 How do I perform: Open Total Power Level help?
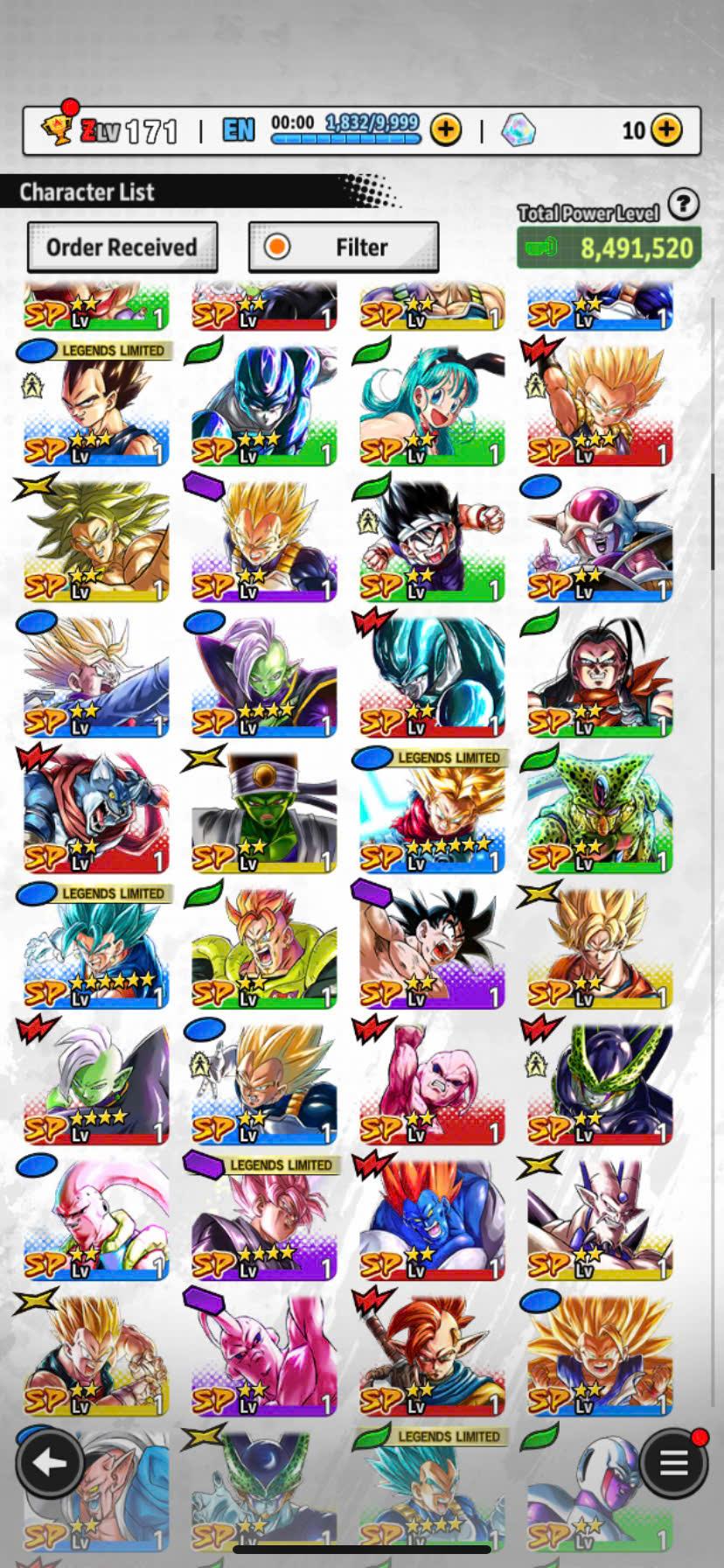683,205
